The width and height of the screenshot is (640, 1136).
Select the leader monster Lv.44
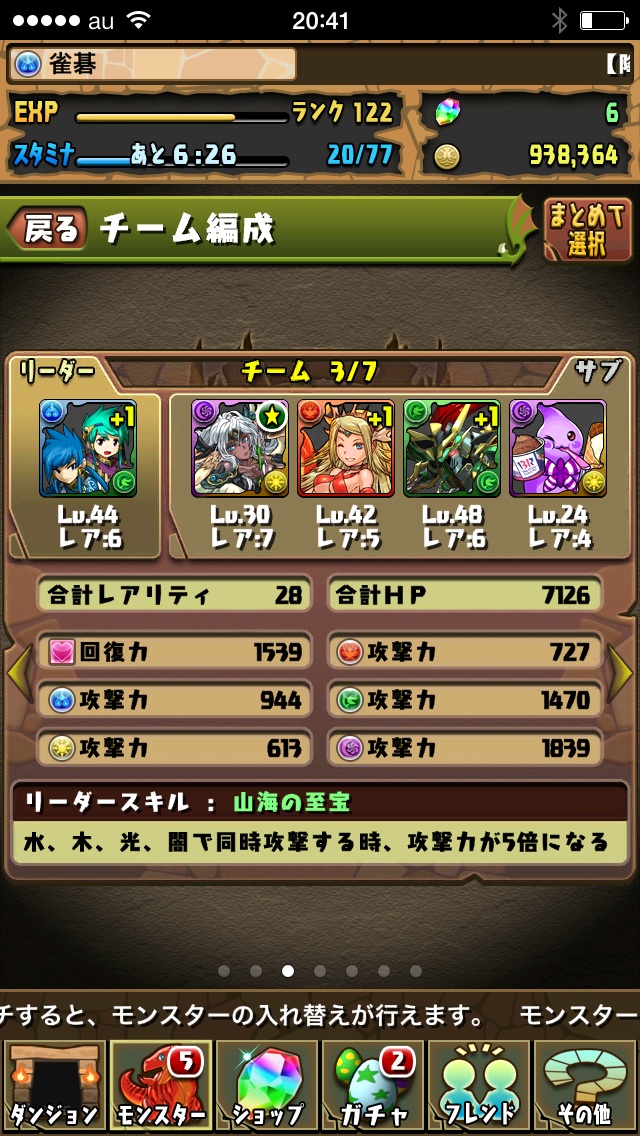[88, 447]
